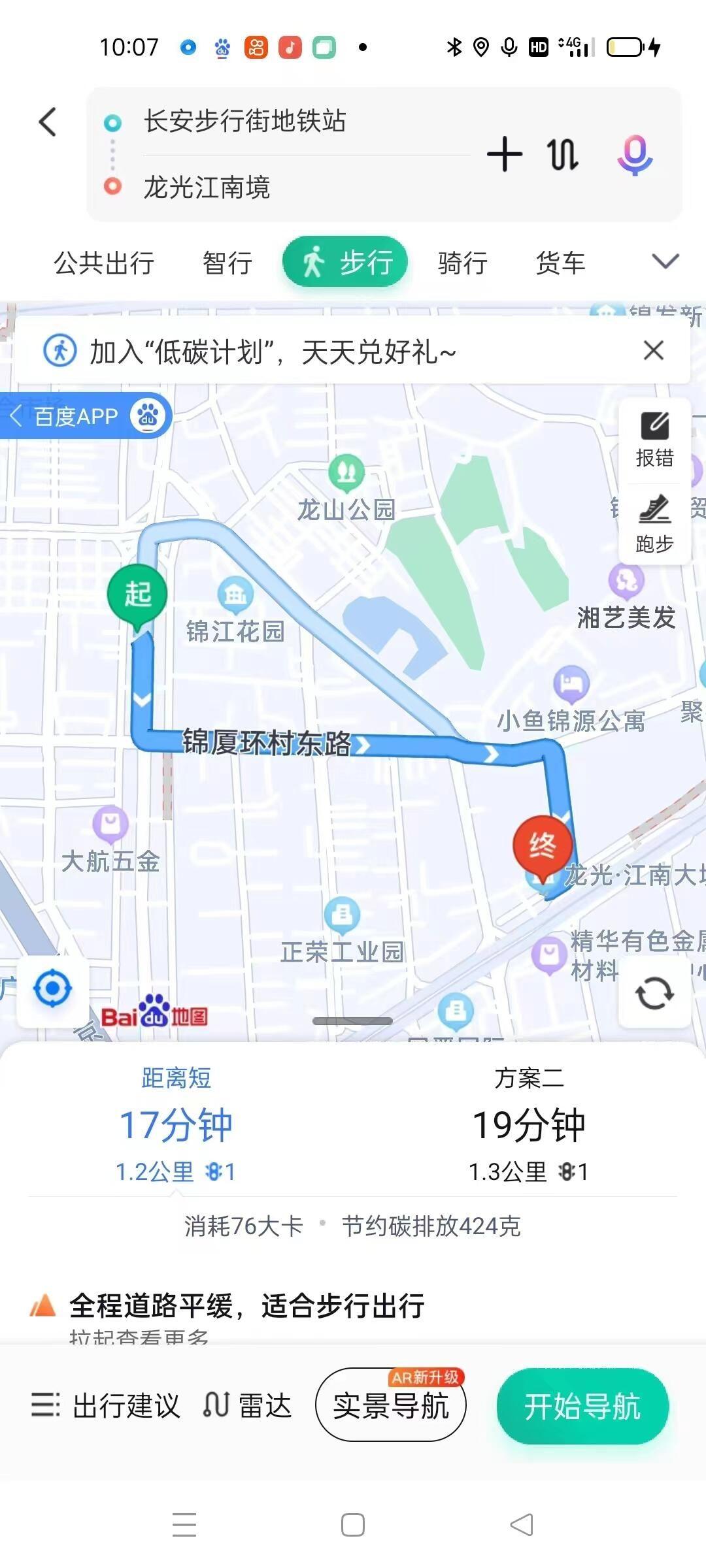Swap start and destination points
Viewport: 706px width, 1568px height.
coord(563,155)
